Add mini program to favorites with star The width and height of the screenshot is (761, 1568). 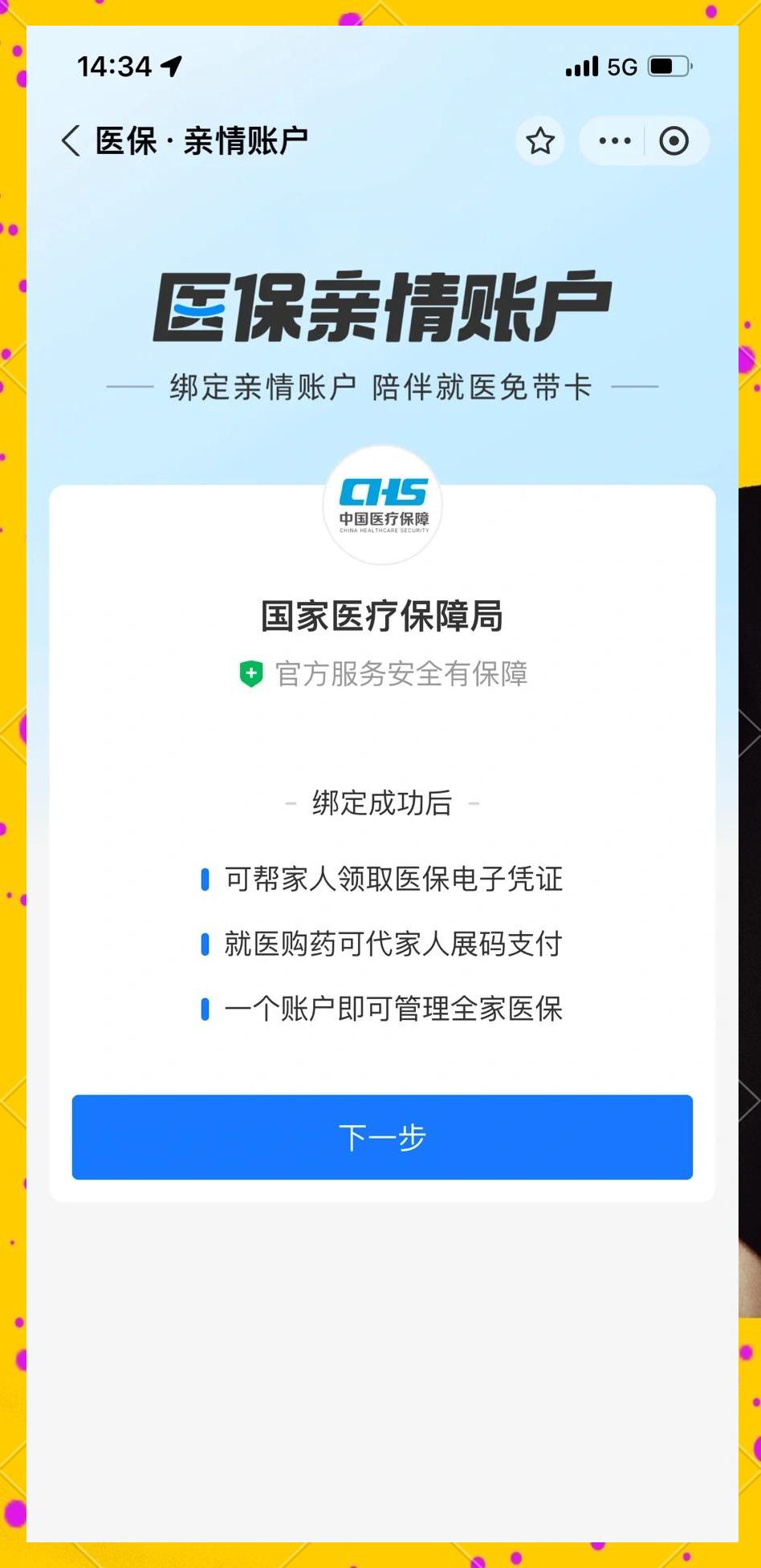coord(540,141)
